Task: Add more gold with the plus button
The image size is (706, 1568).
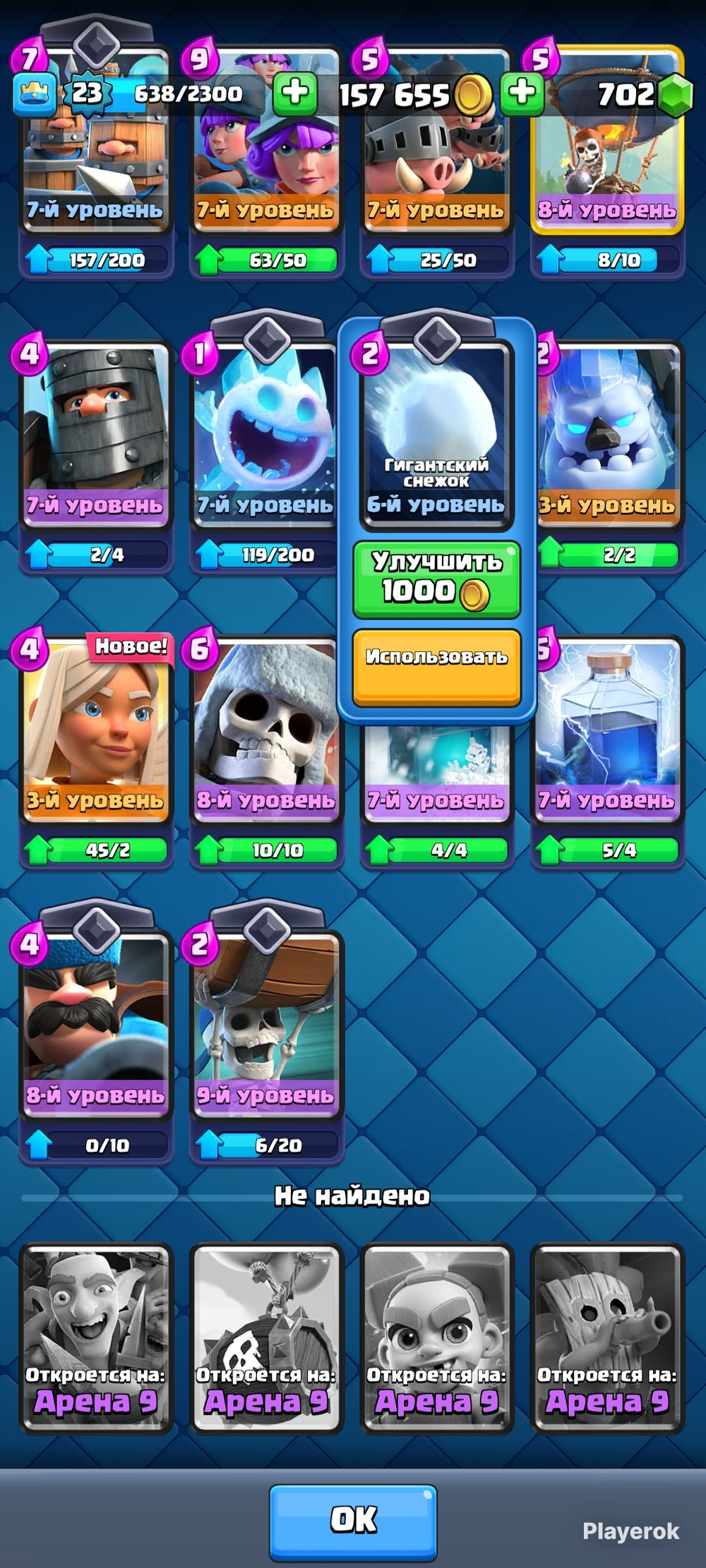Action: [295, 93]
